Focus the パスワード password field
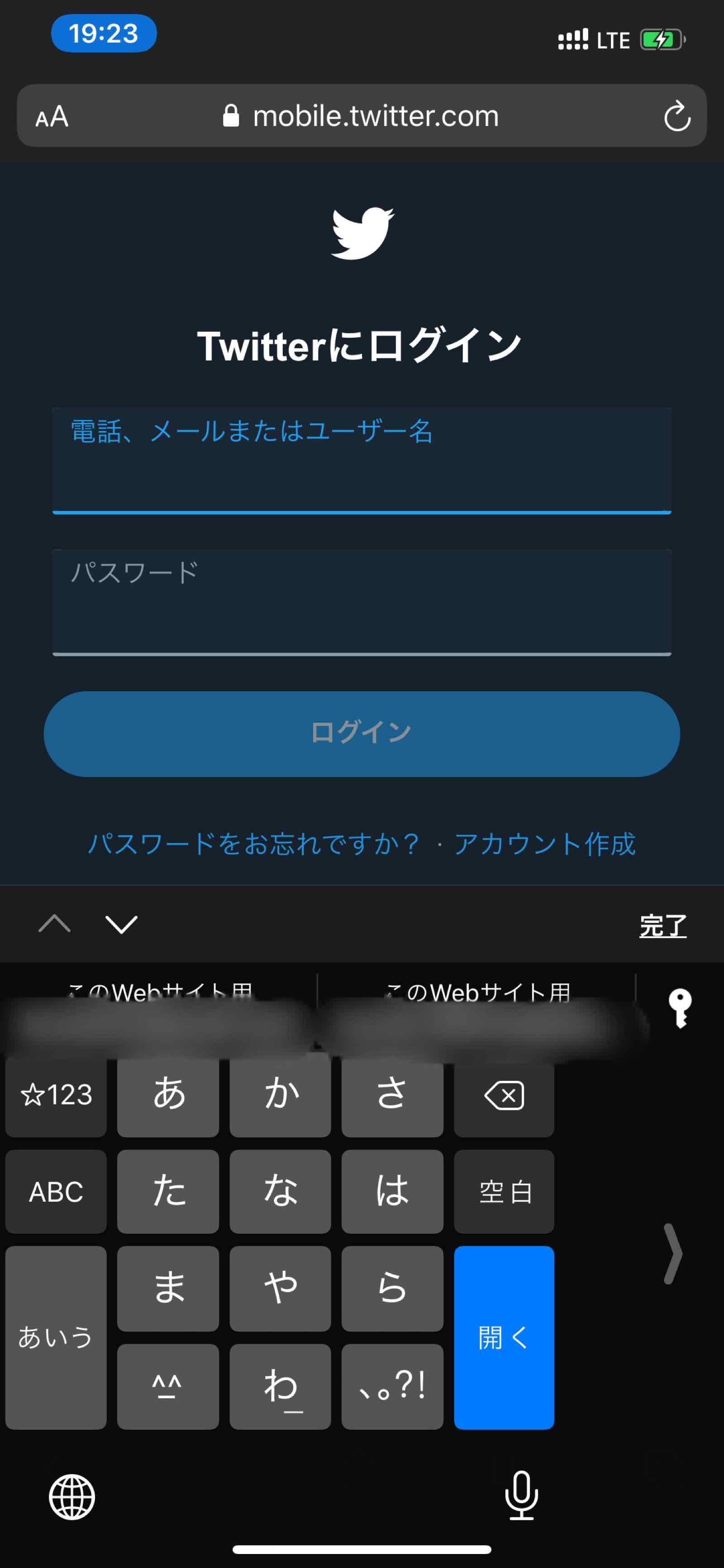724x1568 pixels. [x=362, y=602]
